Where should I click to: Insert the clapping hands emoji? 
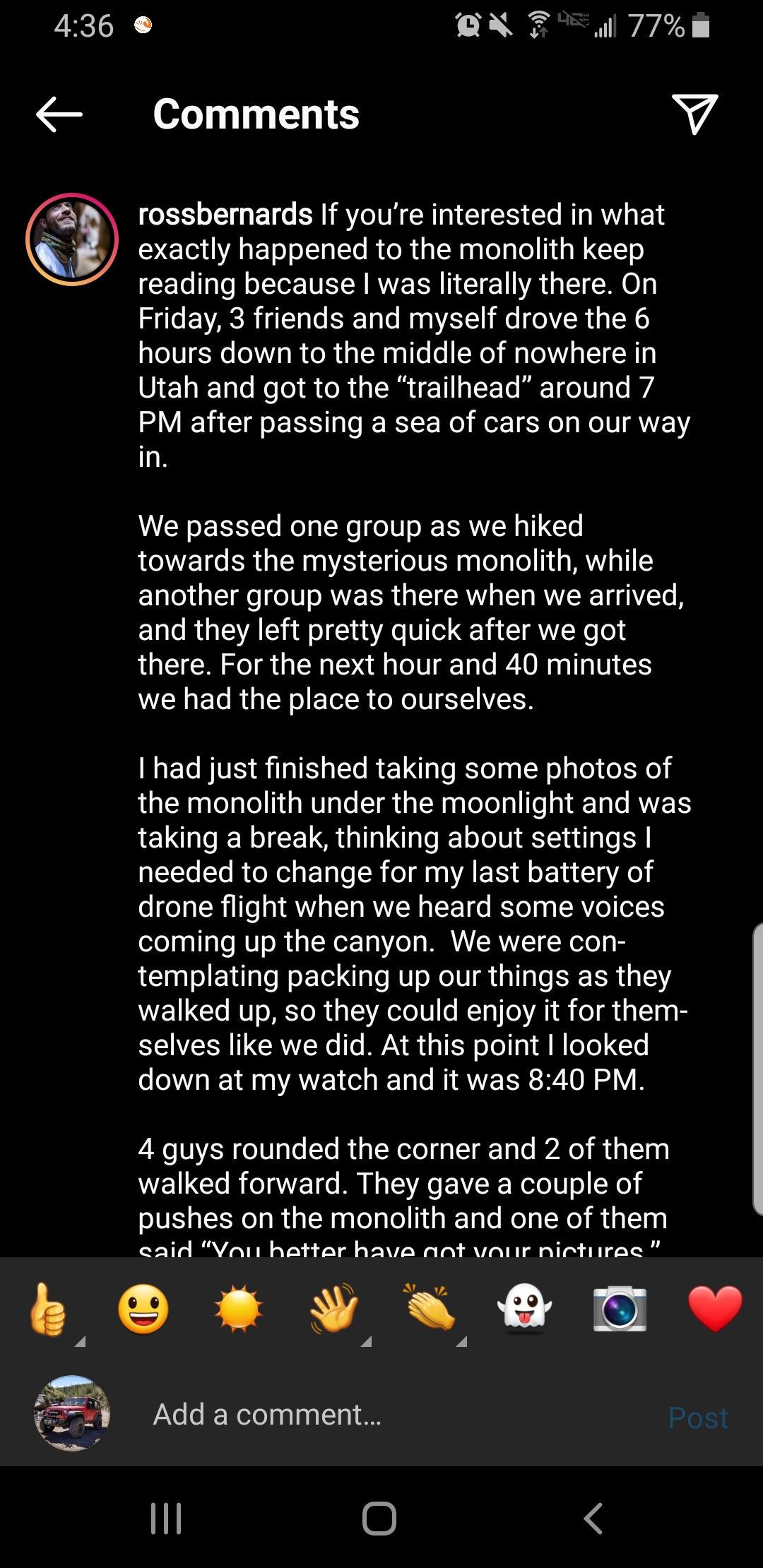coord(430,1309)
